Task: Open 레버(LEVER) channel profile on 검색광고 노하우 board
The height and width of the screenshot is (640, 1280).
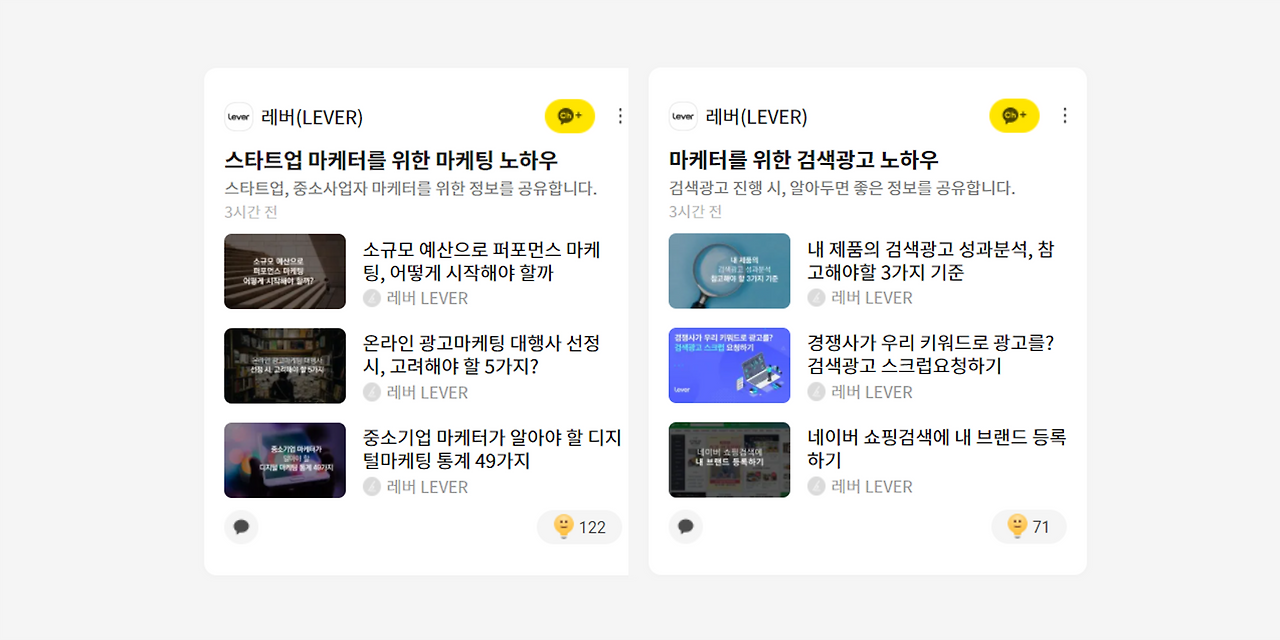Action: coord(738,117)
